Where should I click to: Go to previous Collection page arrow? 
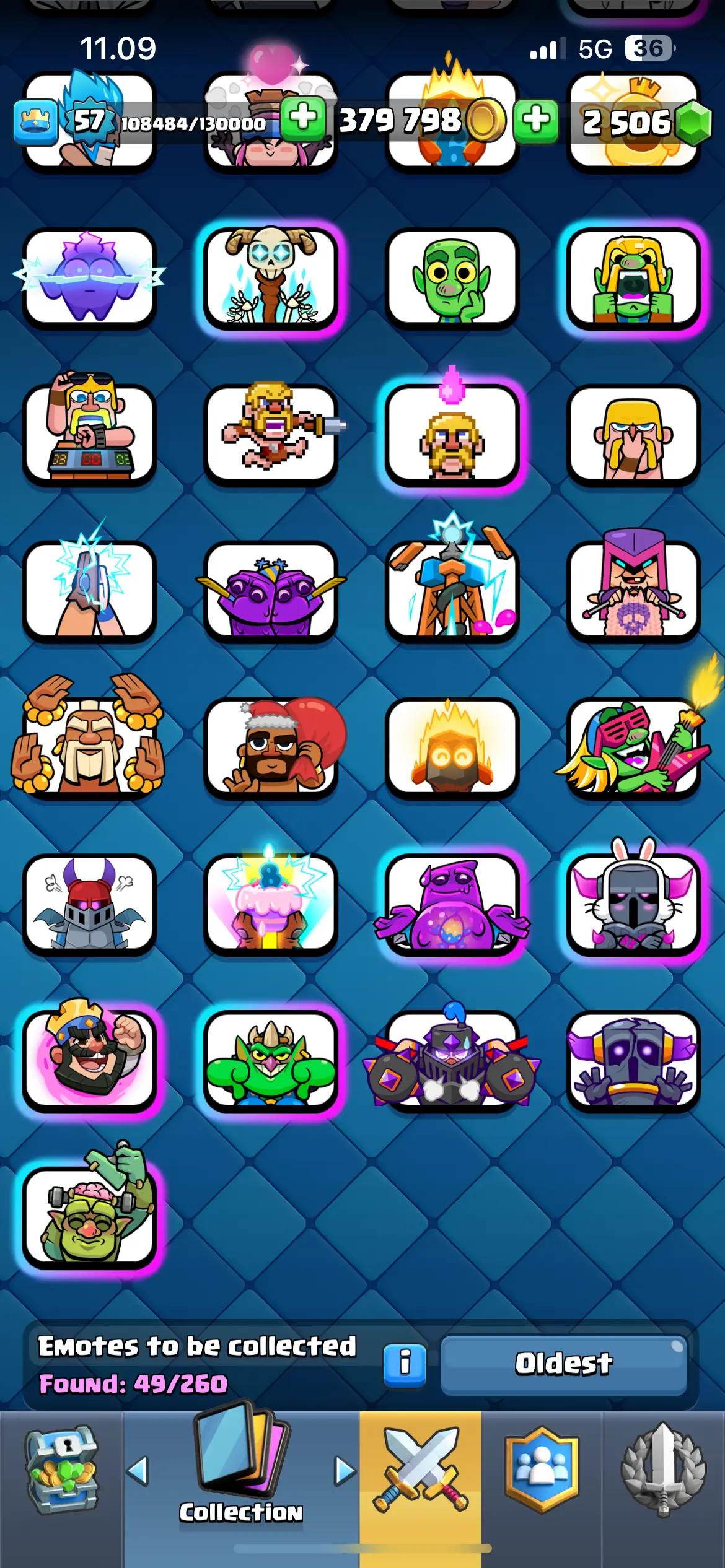pyautogui.click(x=138, y=1471)
